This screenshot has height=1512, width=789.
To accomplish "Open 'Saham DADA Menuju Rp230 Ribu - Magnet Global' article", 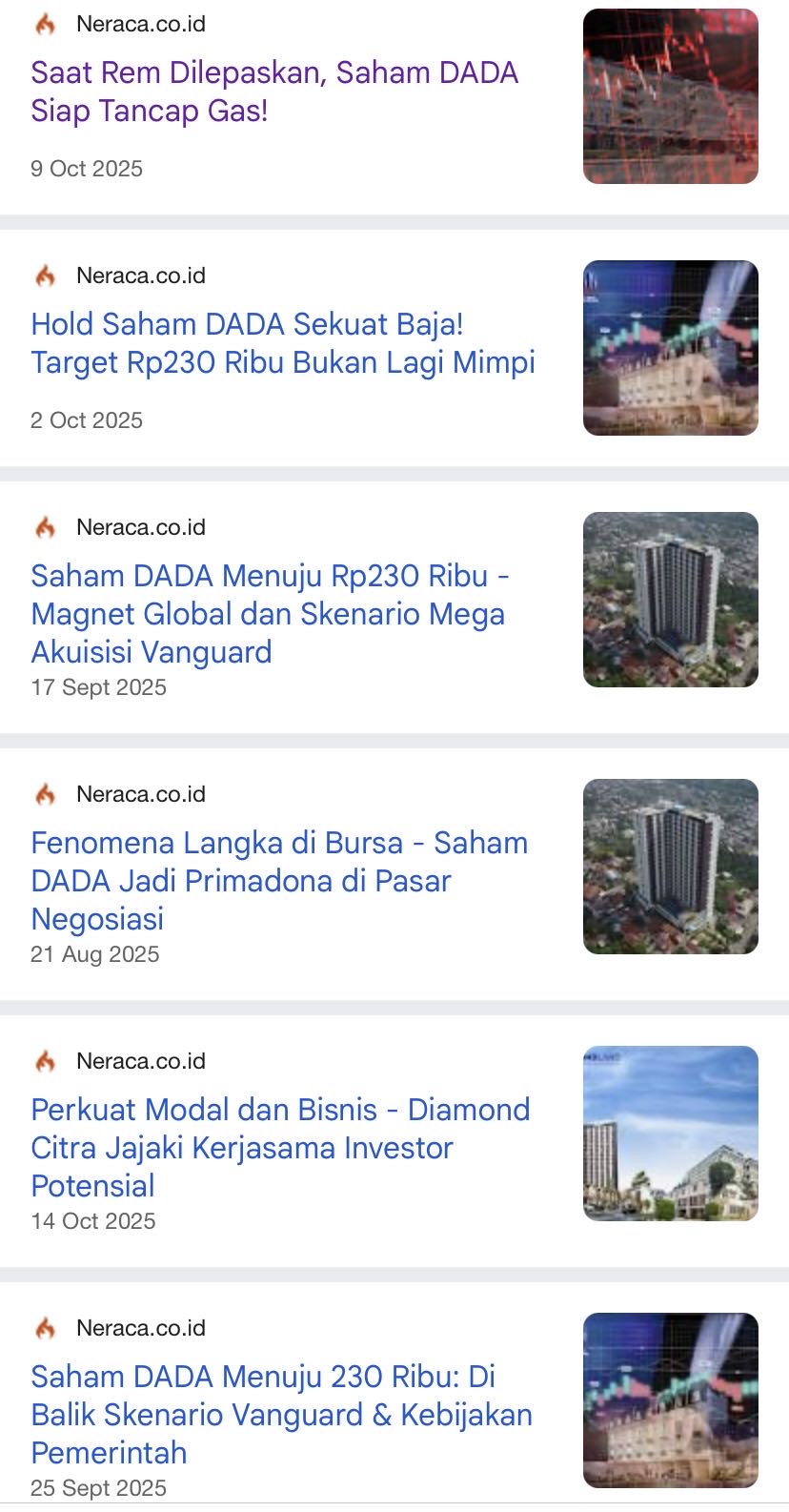I will [x=270, y=613].
